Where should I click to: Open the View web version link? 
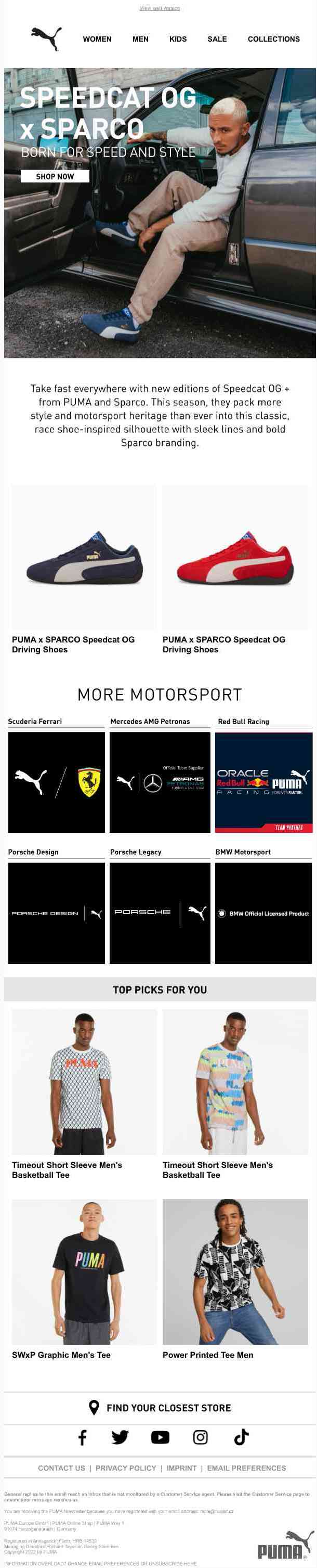click(x=160, y=8)
